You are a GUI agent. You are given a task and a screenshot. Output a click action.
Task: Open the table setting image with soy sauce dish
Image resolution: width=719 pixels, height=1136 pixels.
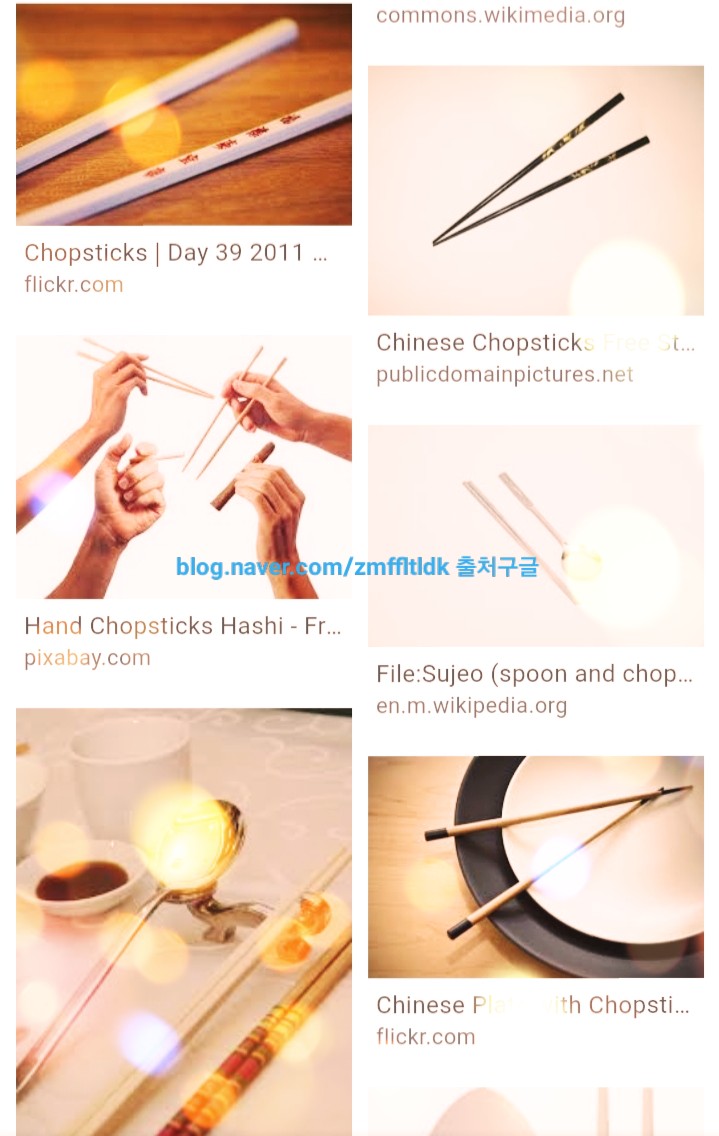tap(184, 920)
